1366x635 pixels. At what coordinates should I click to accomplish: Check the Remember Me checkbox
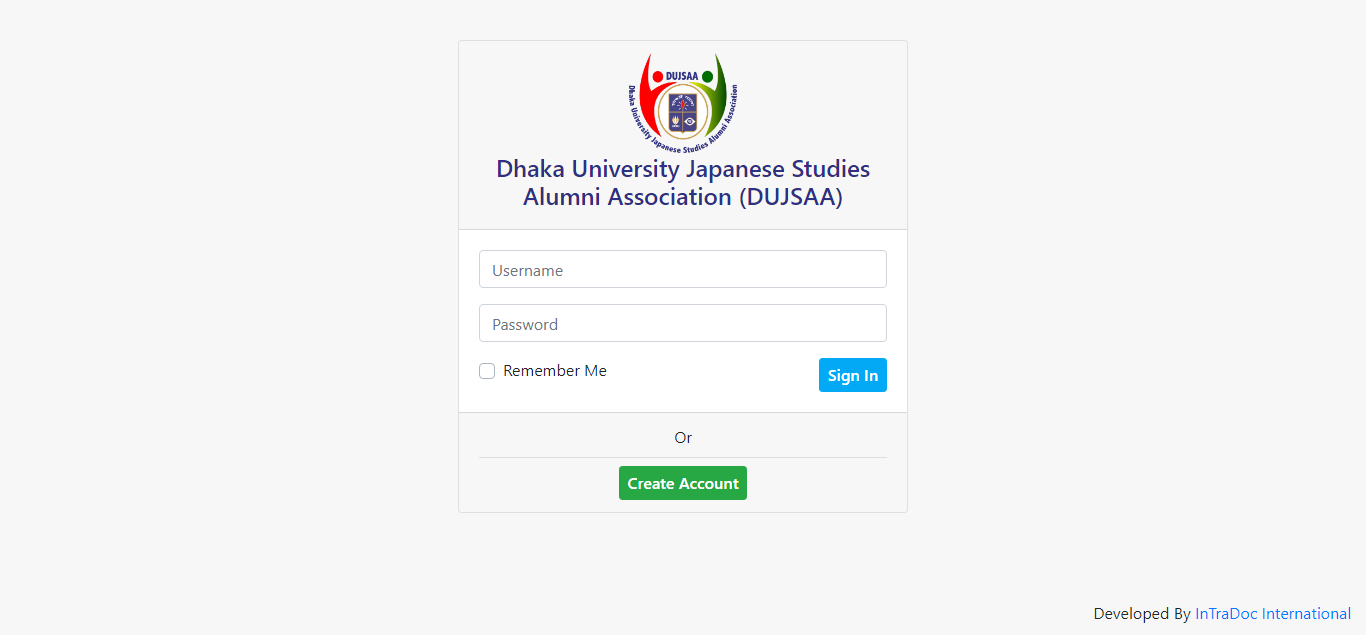[487, 371]
